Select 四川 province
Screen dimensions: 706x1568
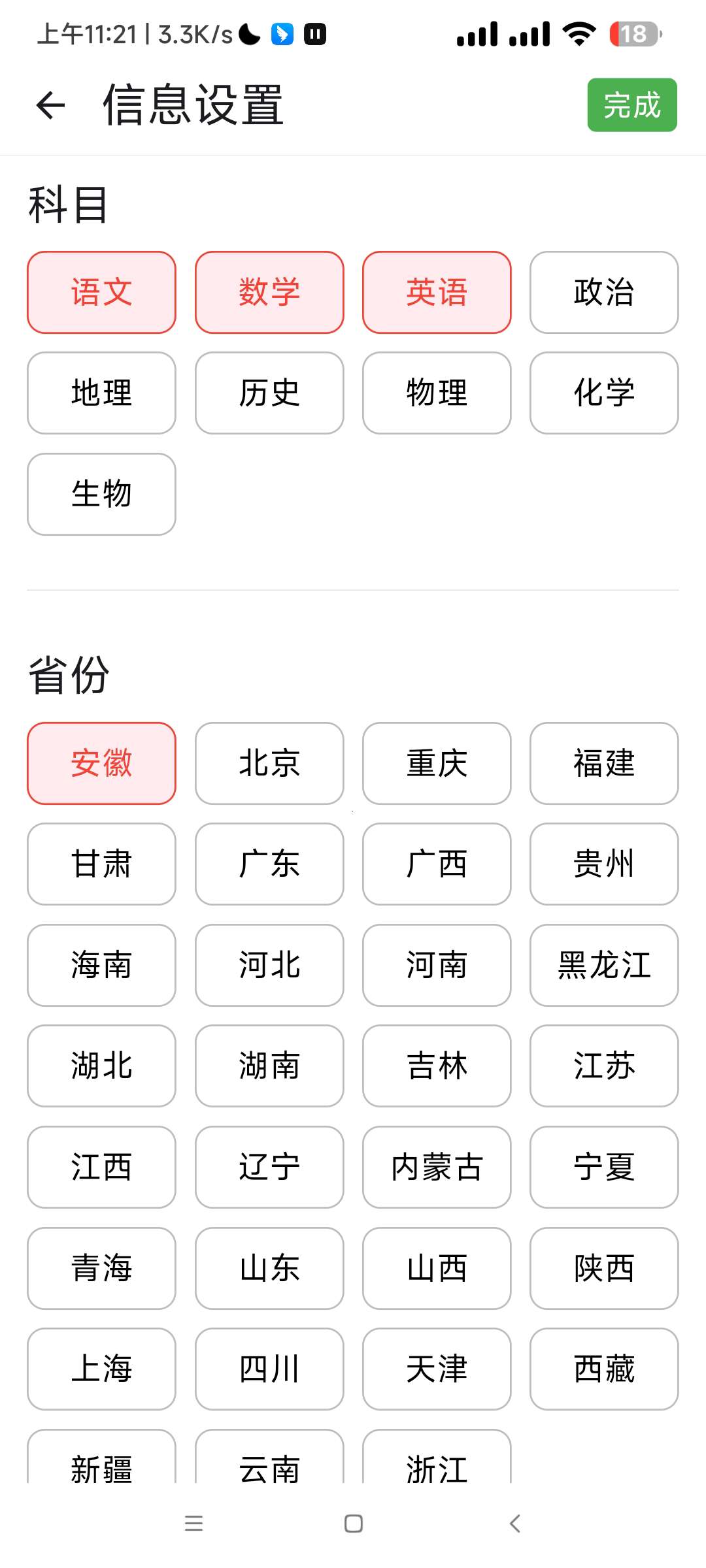(269, 1369)
